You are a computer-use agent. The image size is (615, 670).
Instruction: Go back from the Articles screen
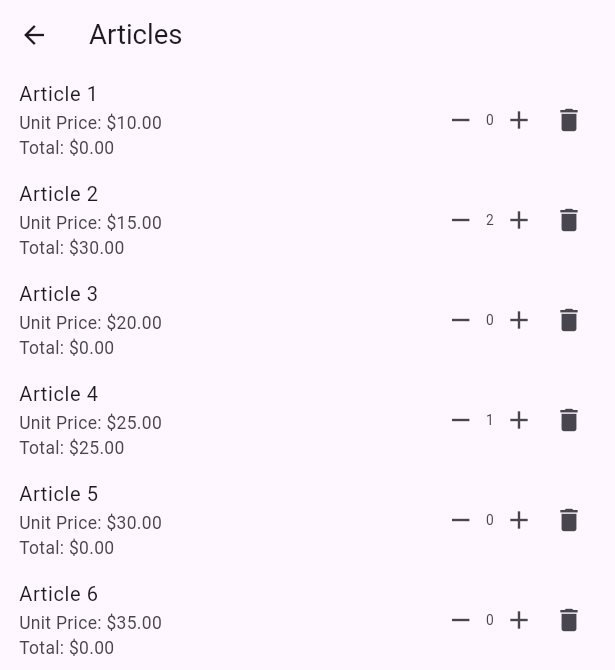[x=34, y=35]
